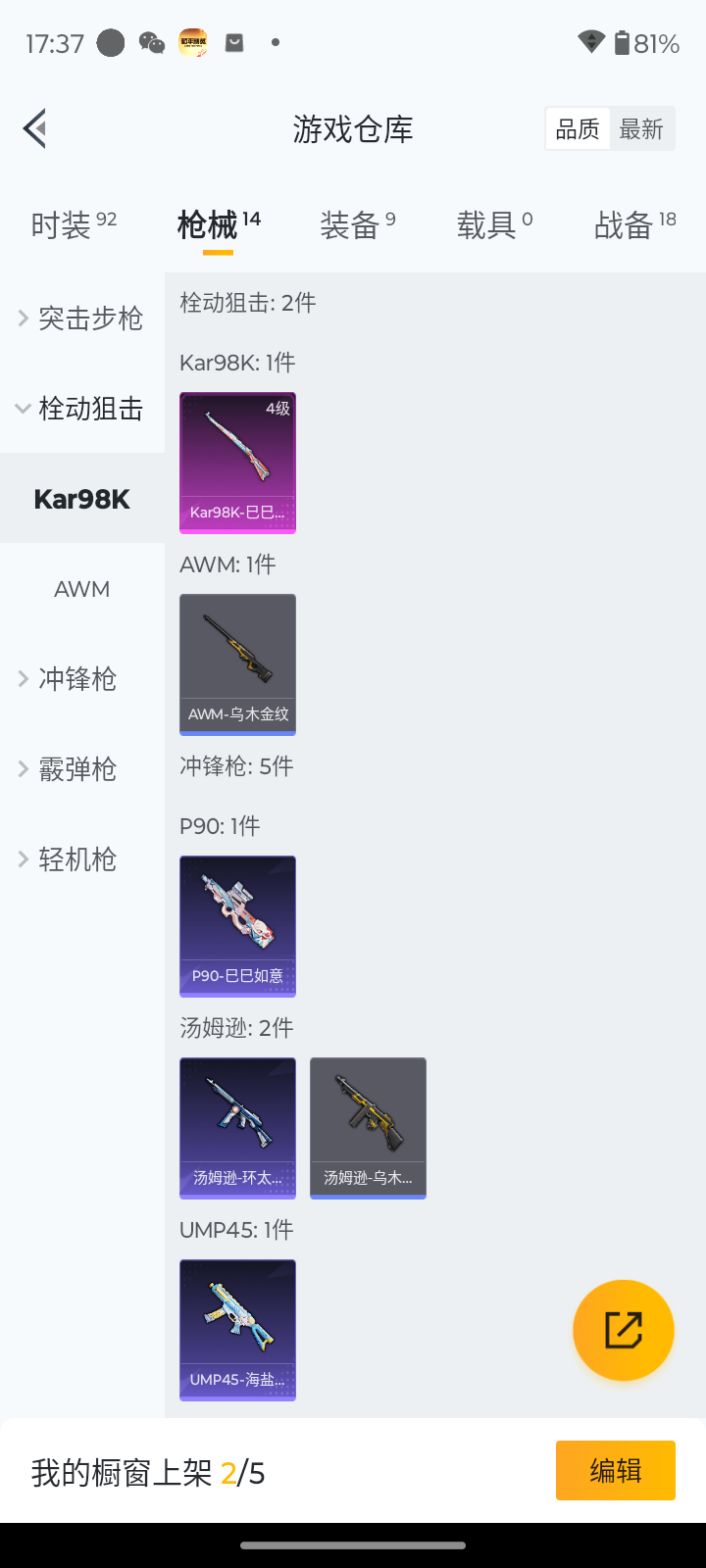706x1568 pixels.
Task: View the AWM-乌木金纹 skin
Action: 237,664
